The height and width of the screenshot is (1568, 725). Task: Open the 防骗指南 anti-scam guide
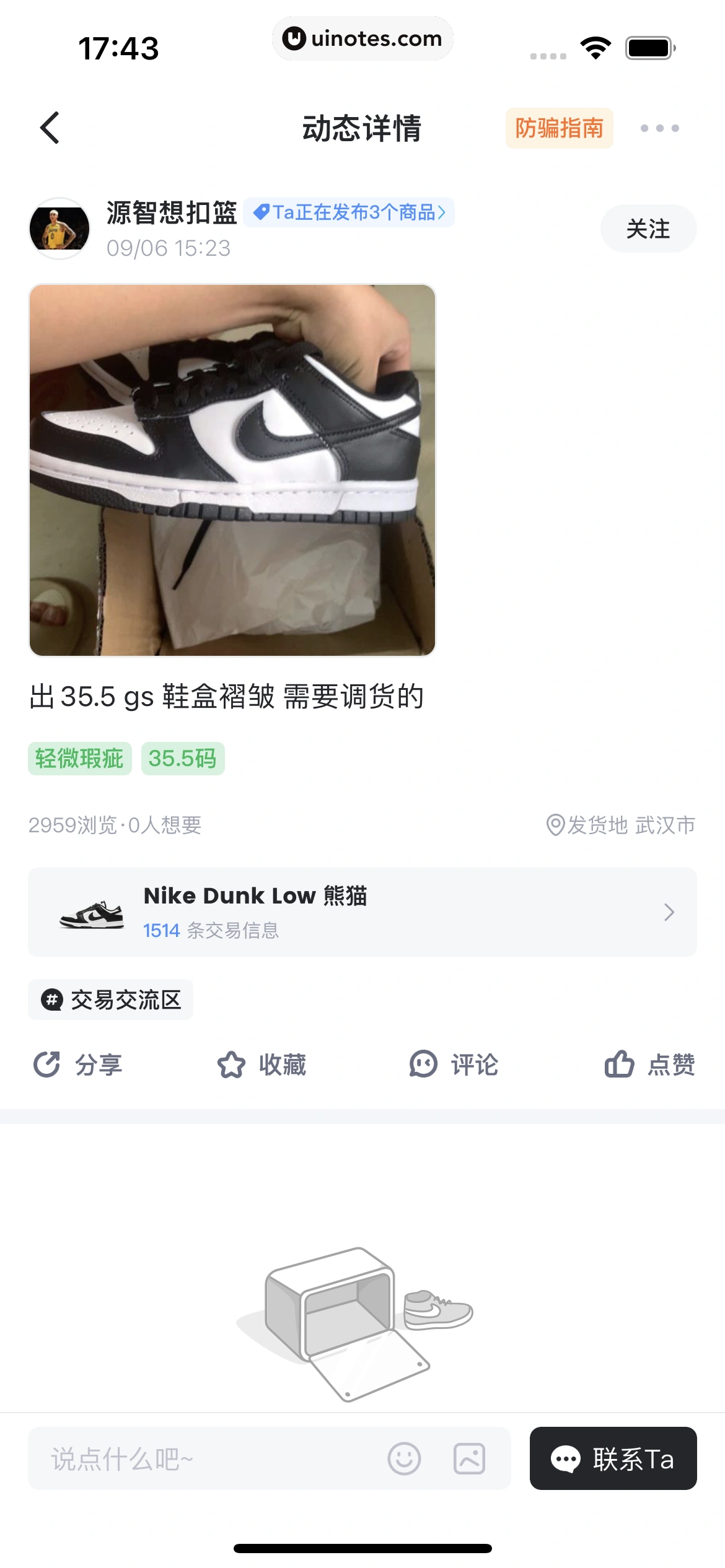559,128
